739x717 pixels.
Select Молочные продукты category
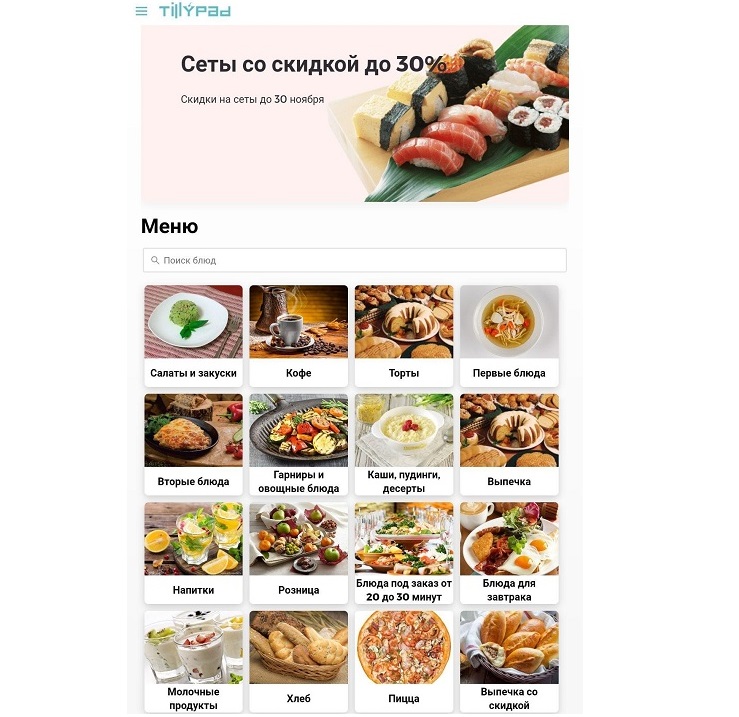193,660
